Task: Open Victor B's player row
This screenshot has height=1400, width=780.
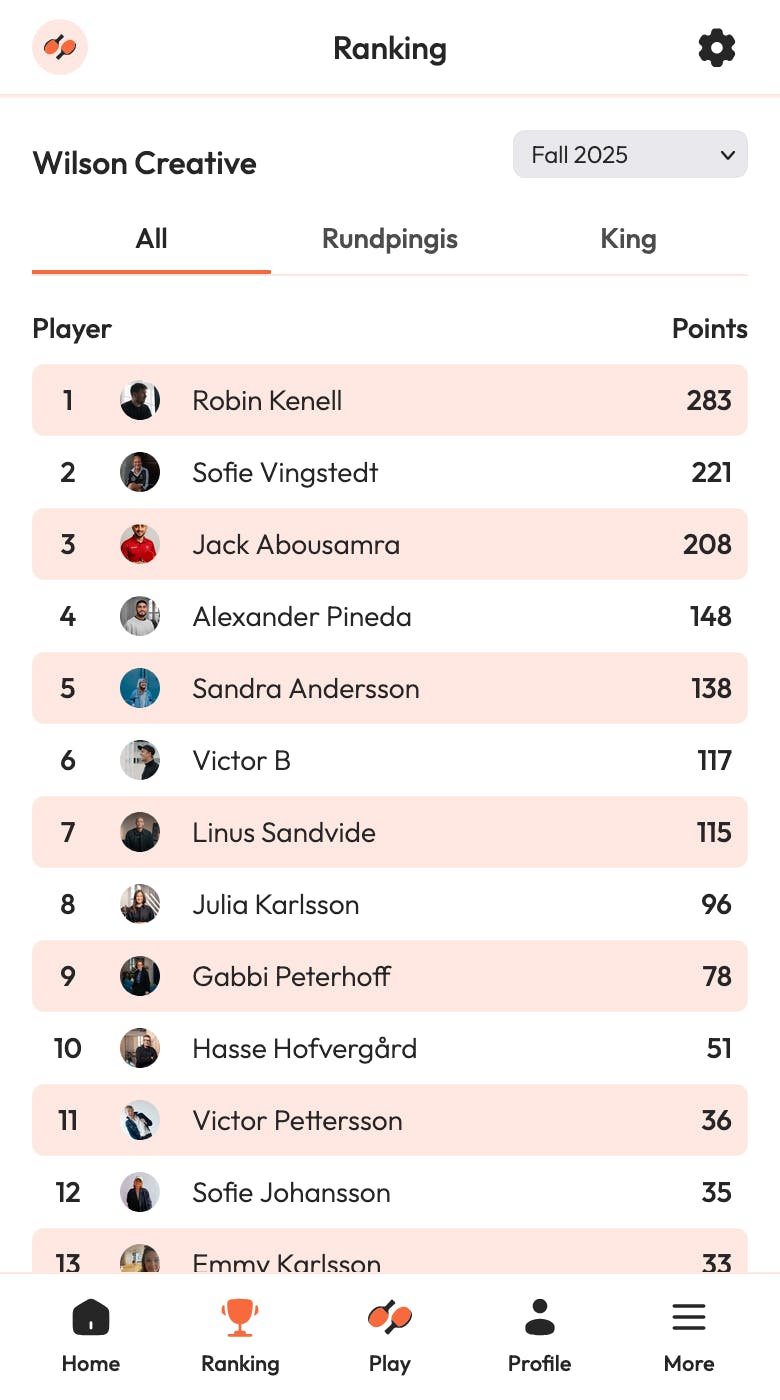Action: click(x=390, y=760)
